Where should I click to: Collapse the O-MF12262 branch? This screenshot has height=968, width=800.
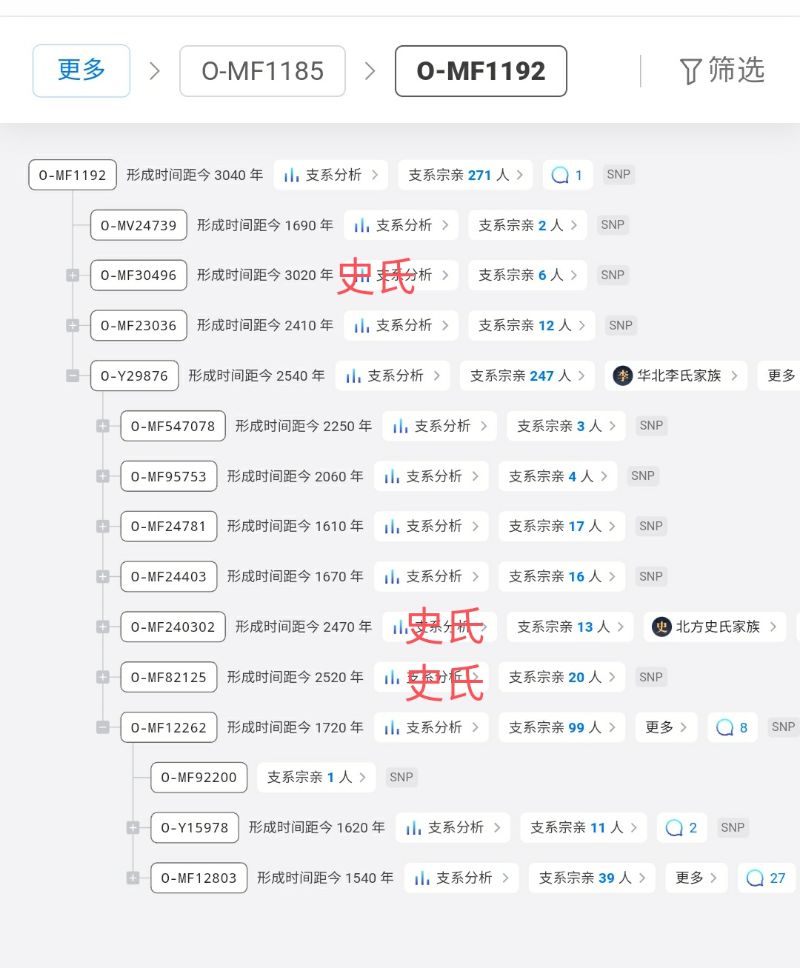pyautogui.click(x=102, y=727)
